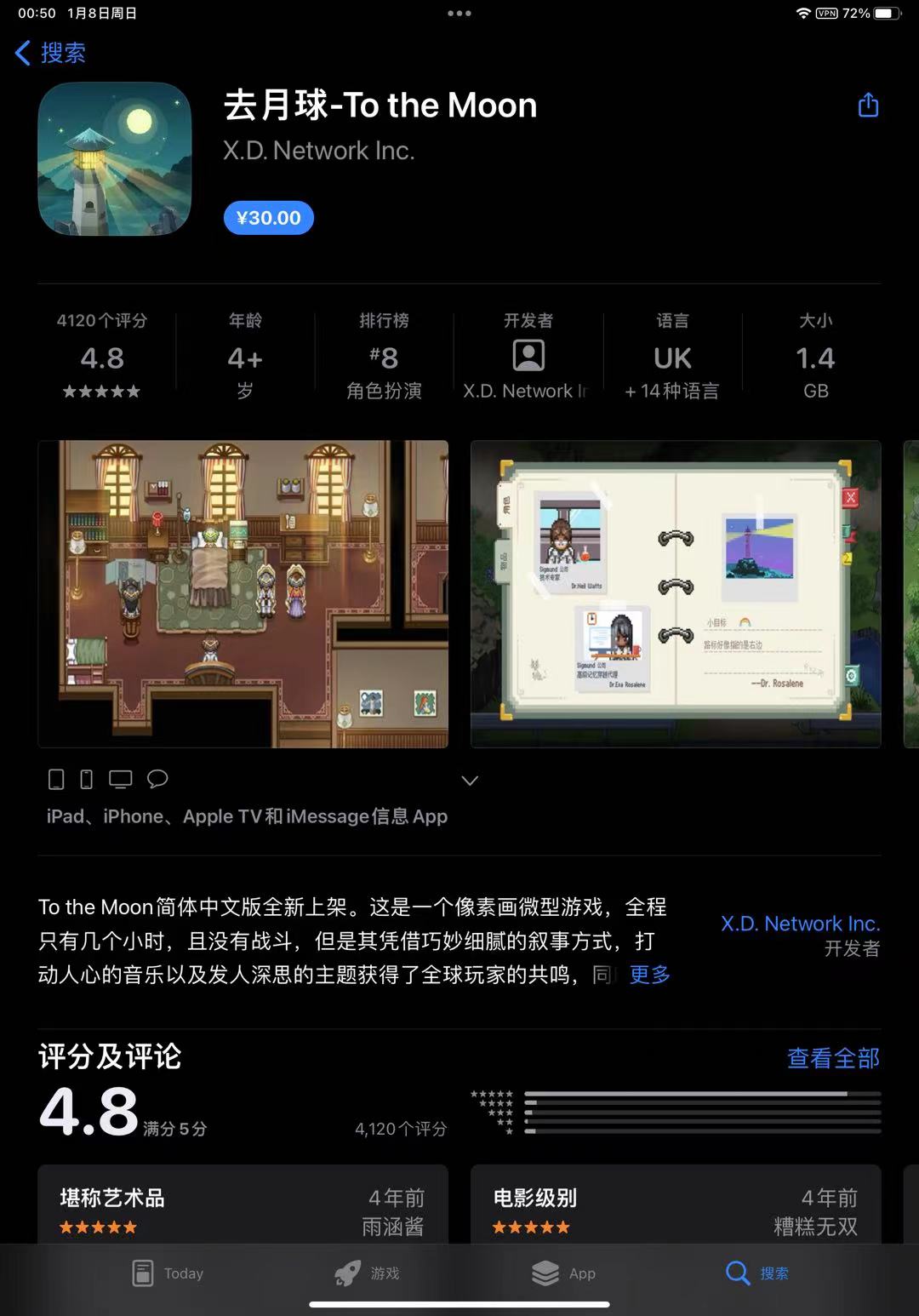The image size is (919, 1316).
Task: Buy the app for ¥30.00
Action: (268, 218)
